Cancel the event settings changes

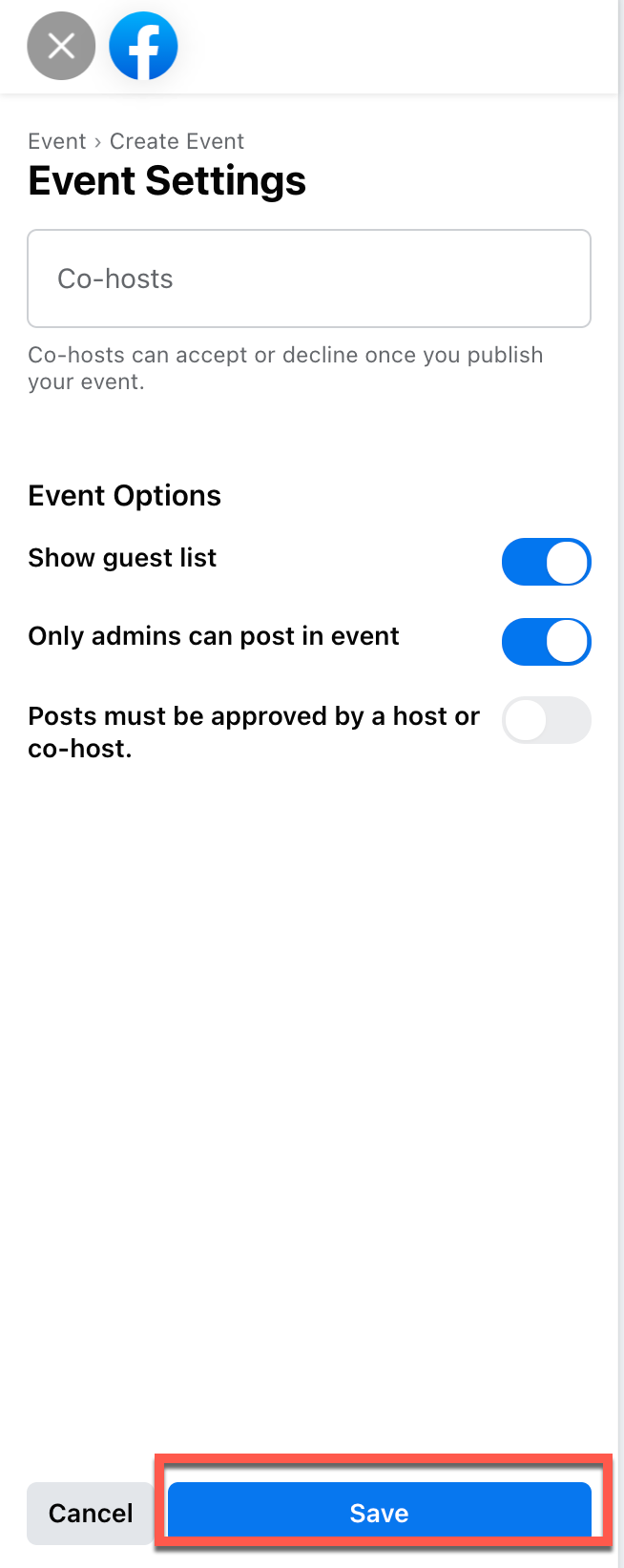pos(91,1513)
